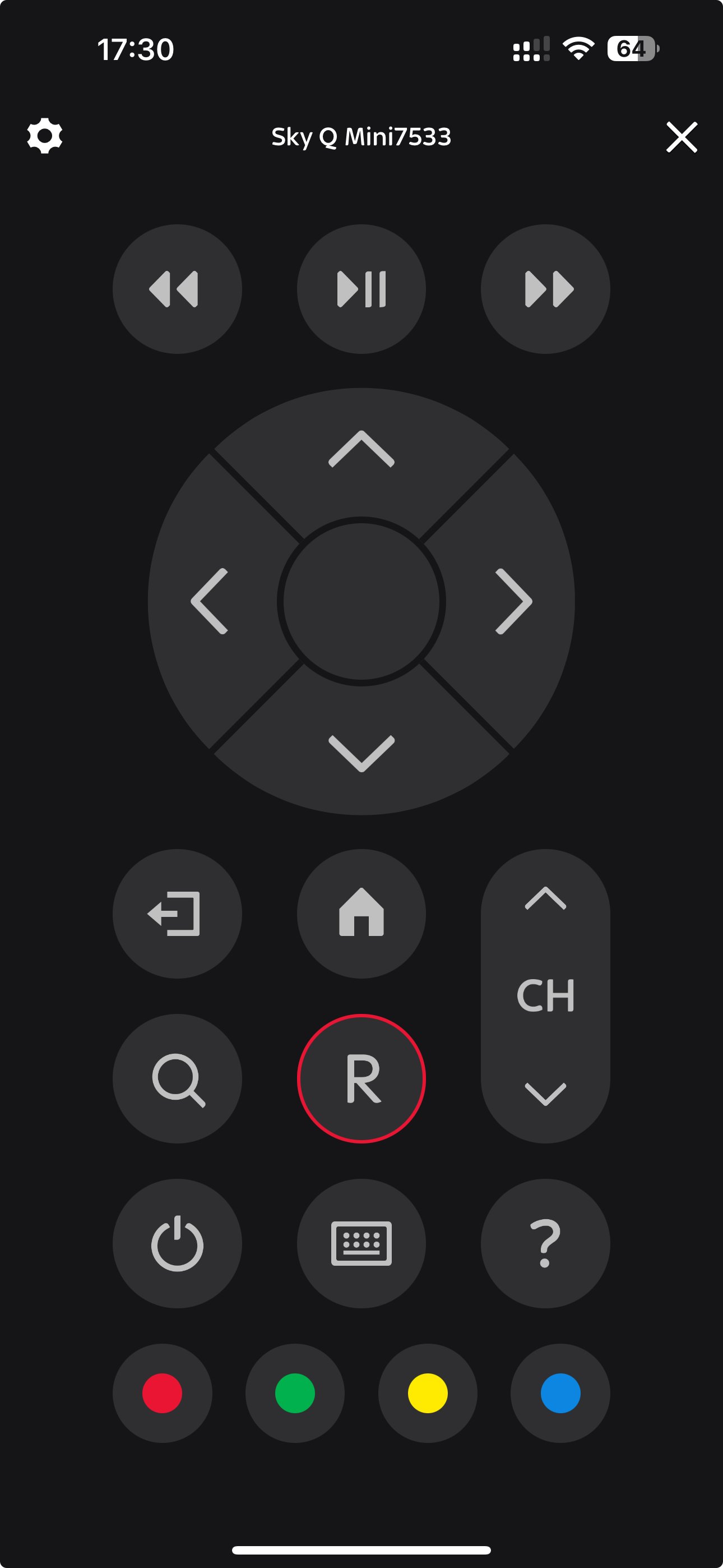Tap the left arrow on the d-pad
Image resolution: width=723 pixels, height=1568 pixels.
[210, 601]
